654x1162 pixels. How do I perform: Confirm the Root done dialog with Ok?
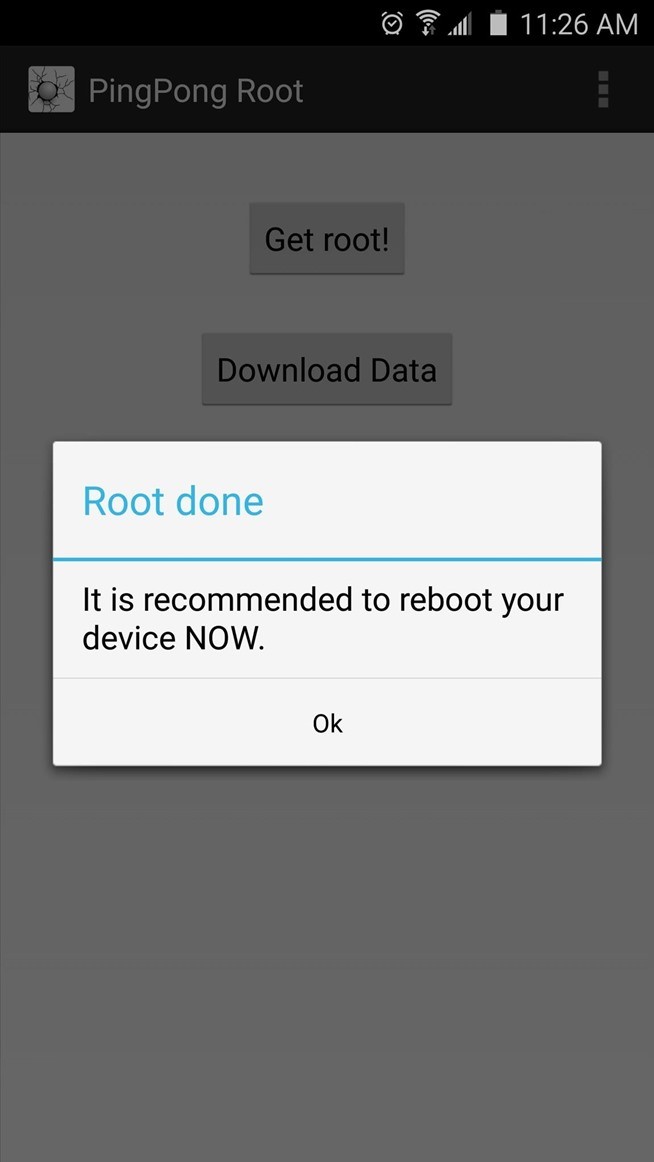(x=327, y=723)
